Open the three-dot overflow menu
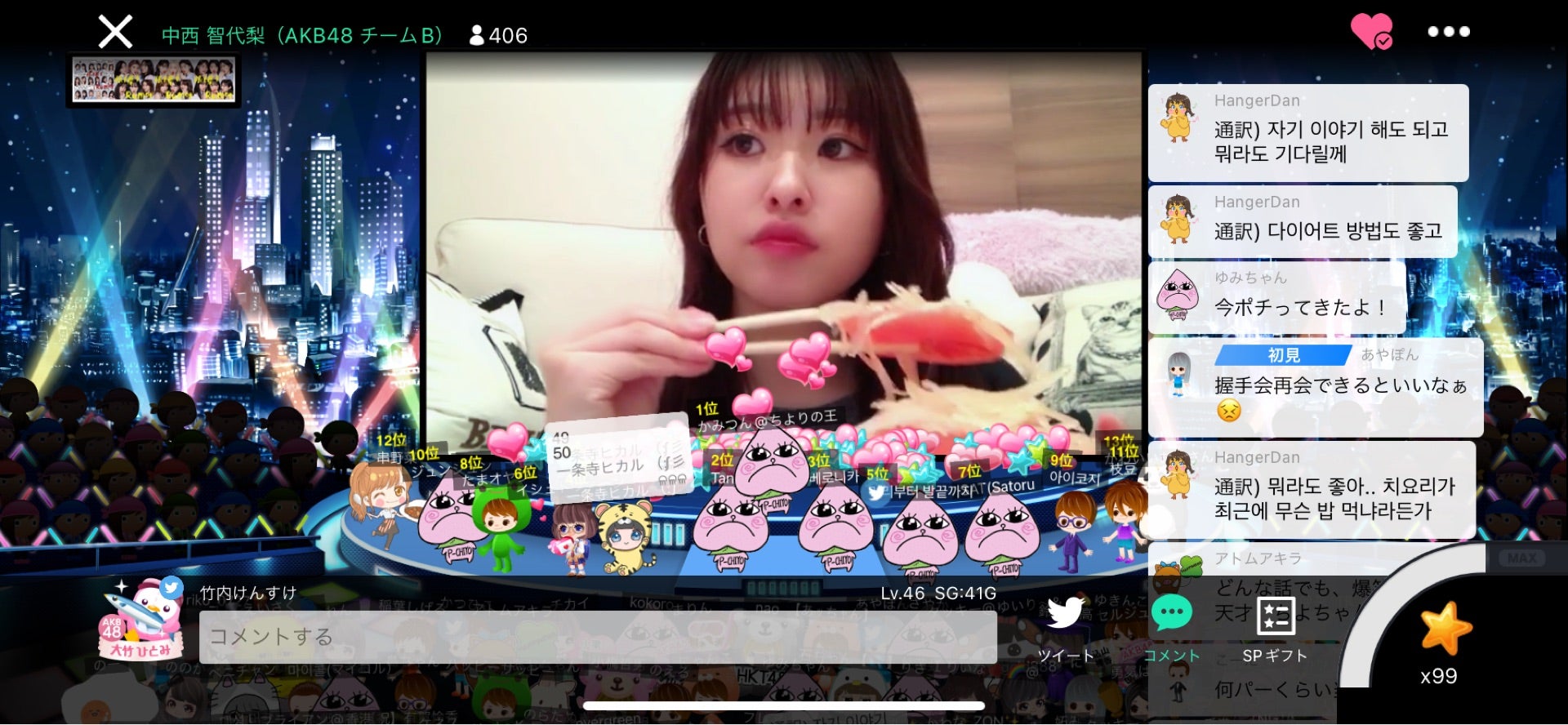Screen dimensions: 1568x725 click(x=1448, y=32)
